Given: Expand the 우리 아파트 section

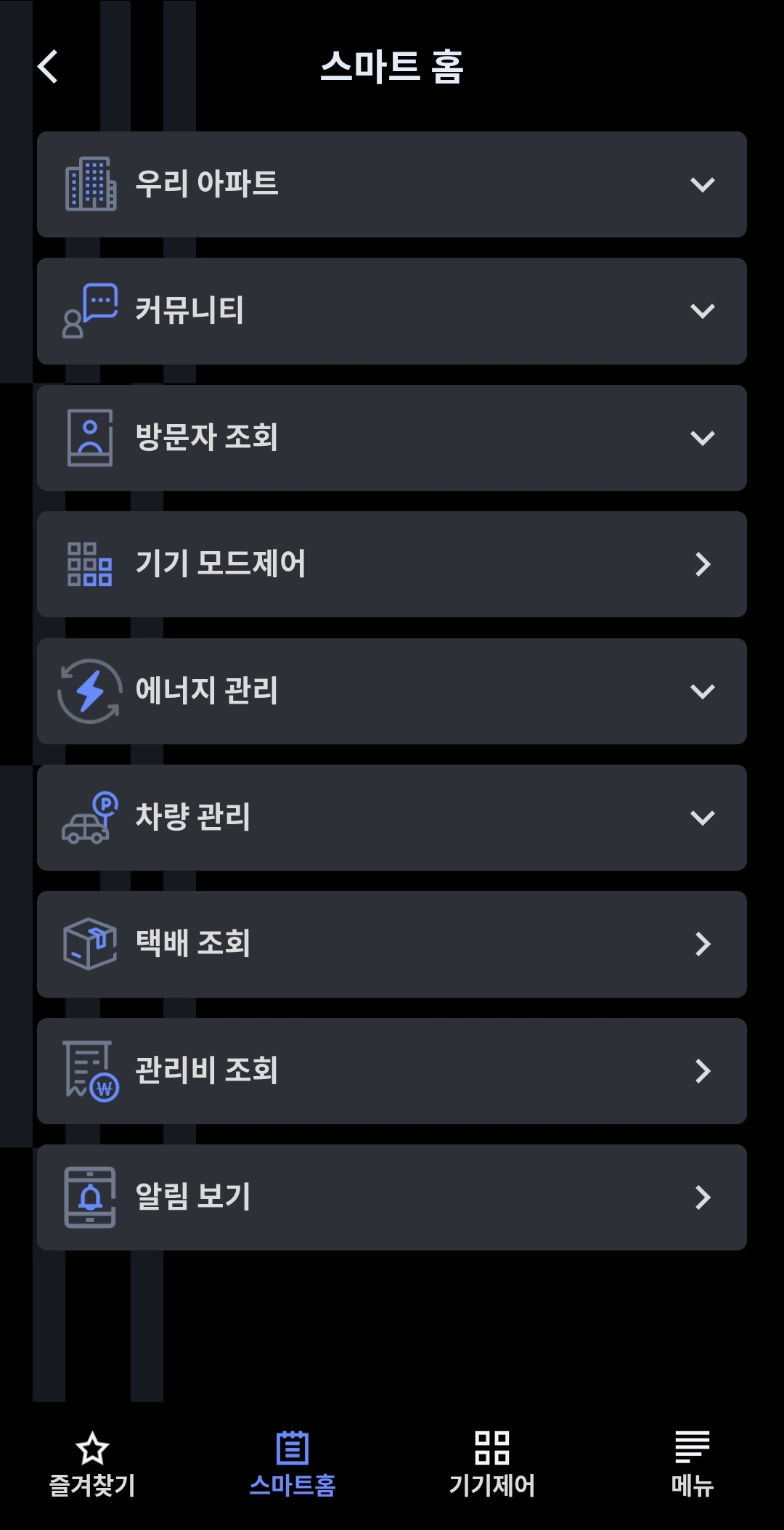Looking at the screenshot, I should pos(392,184).
